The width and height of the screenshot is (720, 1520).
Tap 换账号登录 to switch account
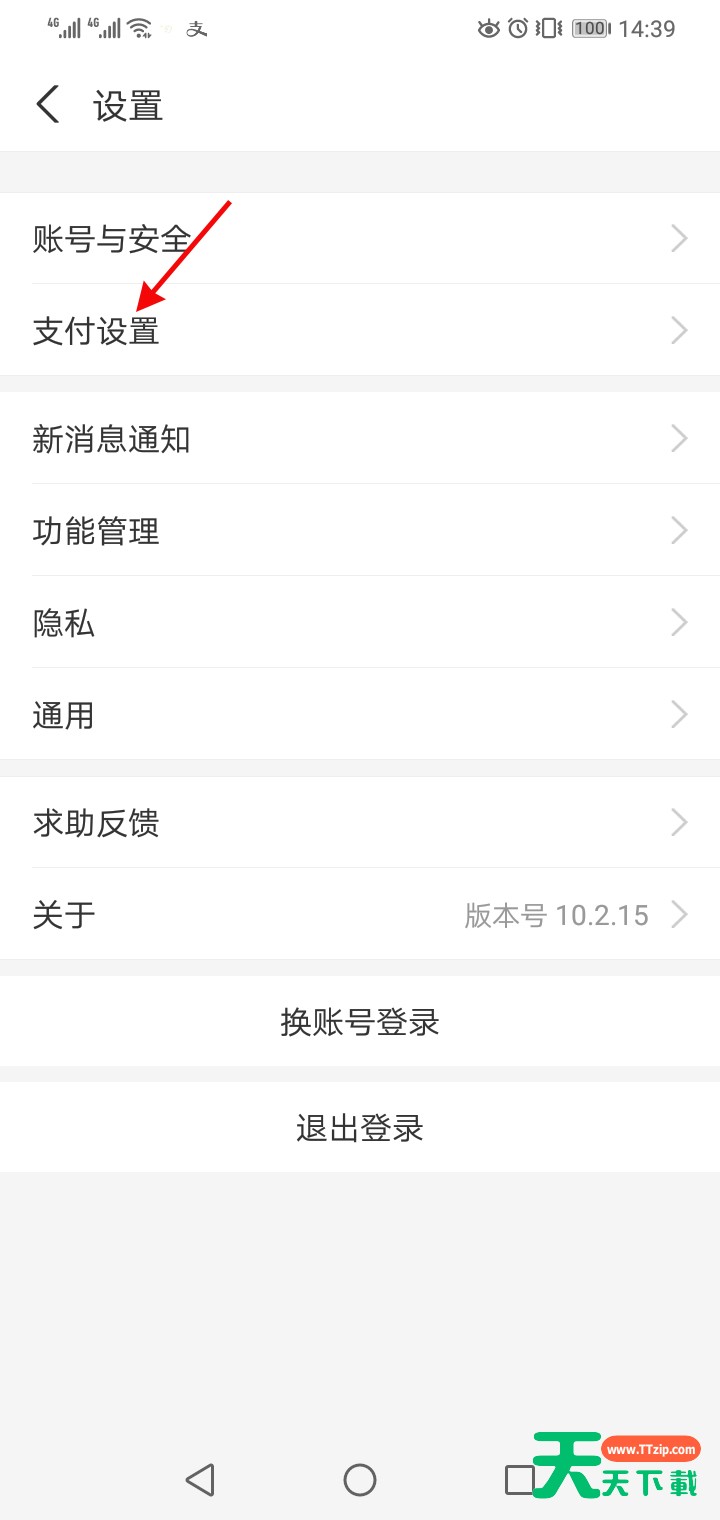[360, 1022]
